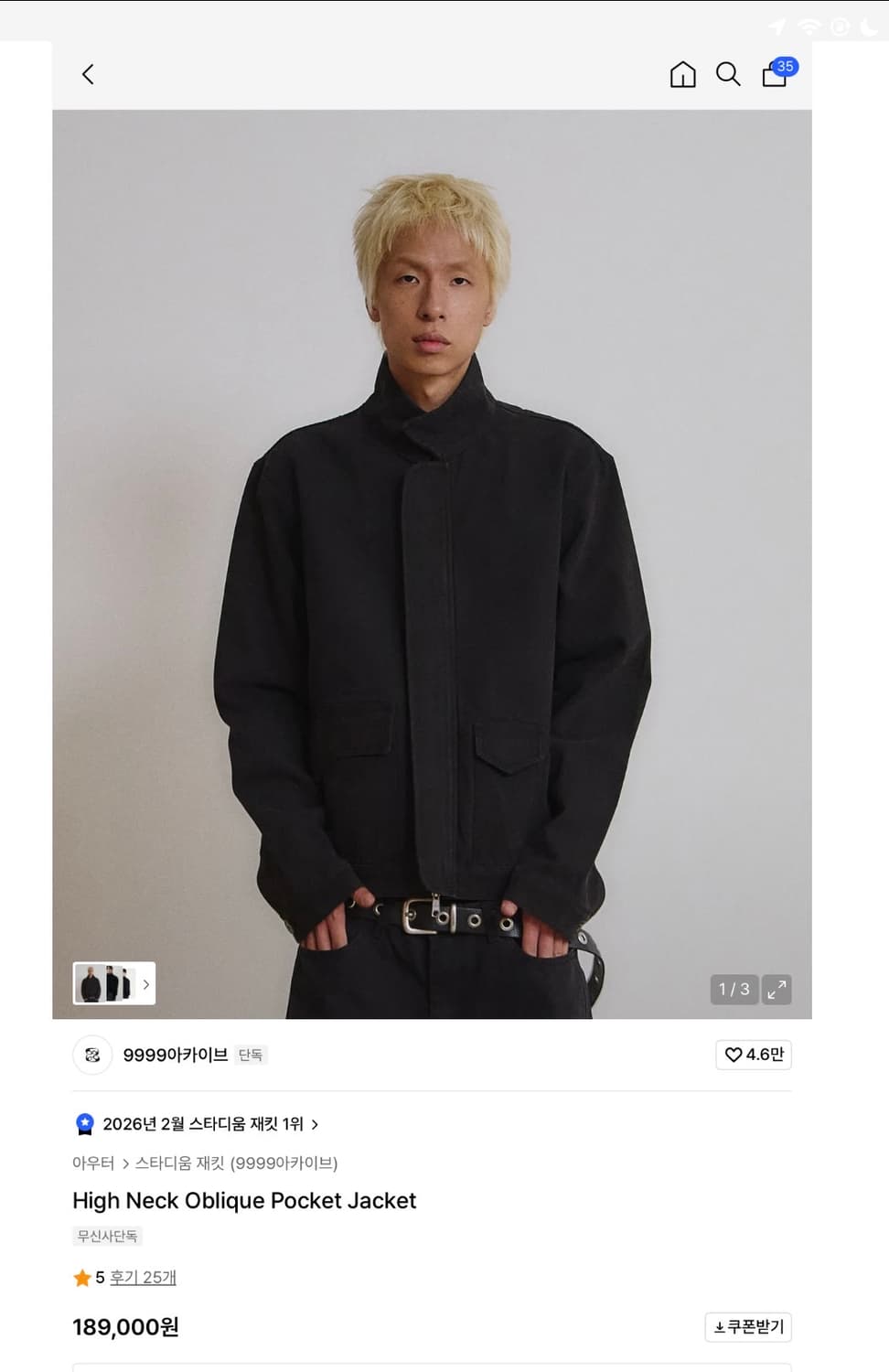The image size is (889, 1372).
Task: Expand the product image to fullscreen
Action: pyautogui.click(x=777, y=989)
